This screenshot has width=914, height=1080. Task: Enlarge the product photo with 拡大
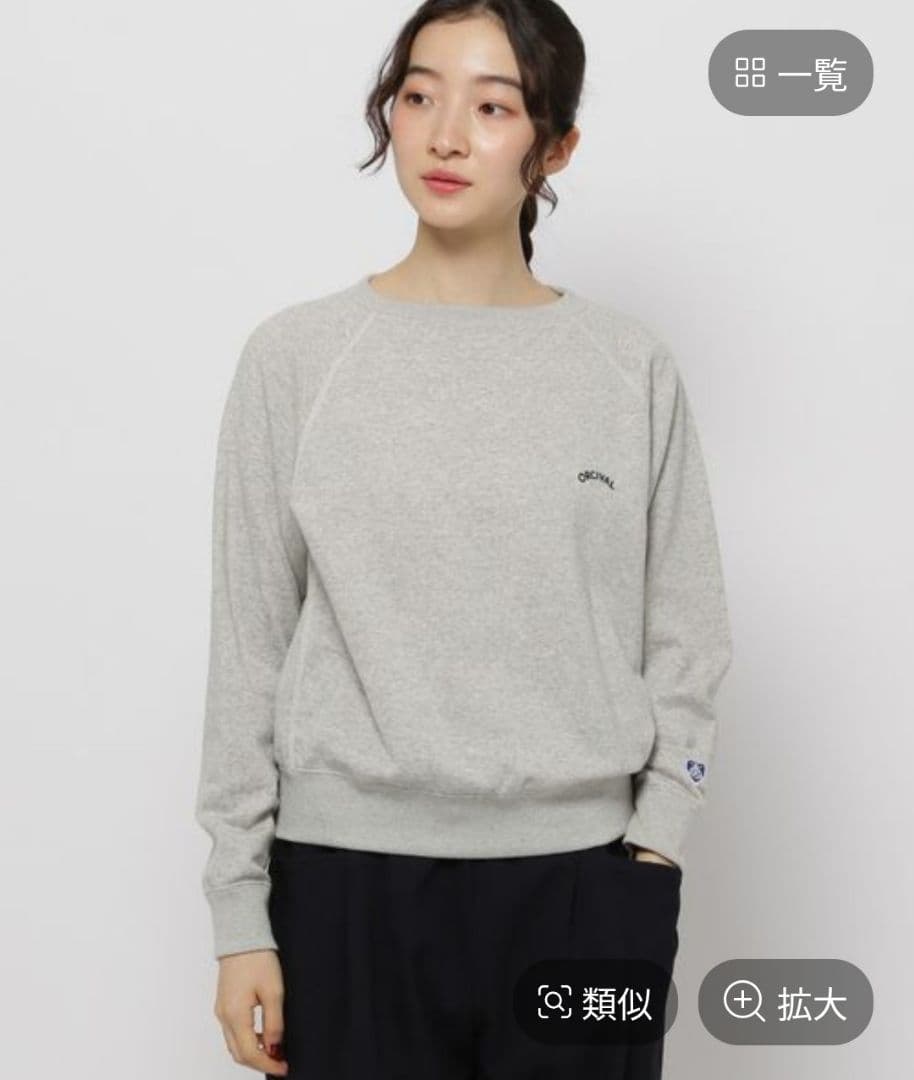[x=785, y=1002]
